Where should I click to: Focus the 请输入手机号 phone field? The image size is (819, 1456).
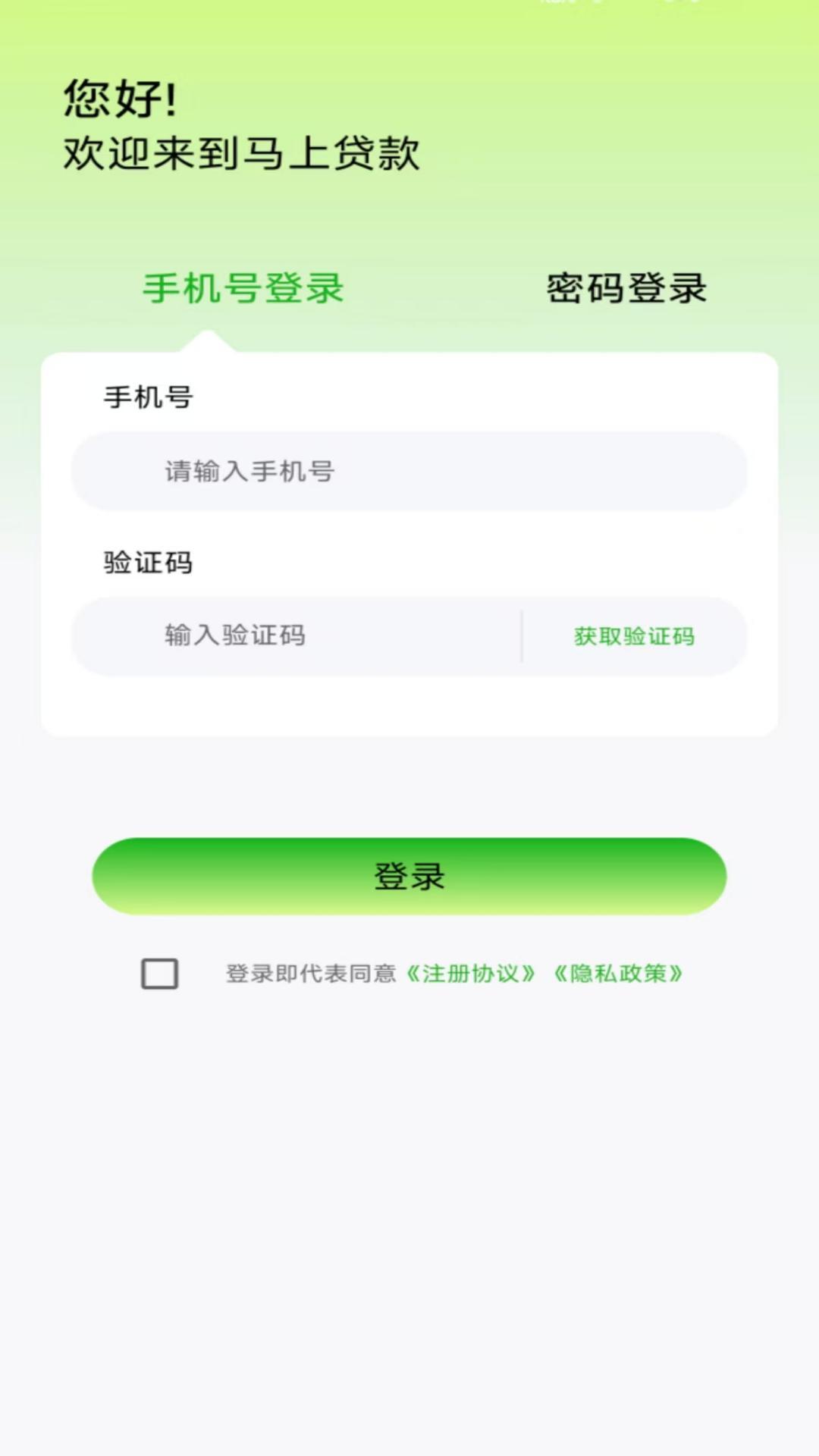point(409,471)
